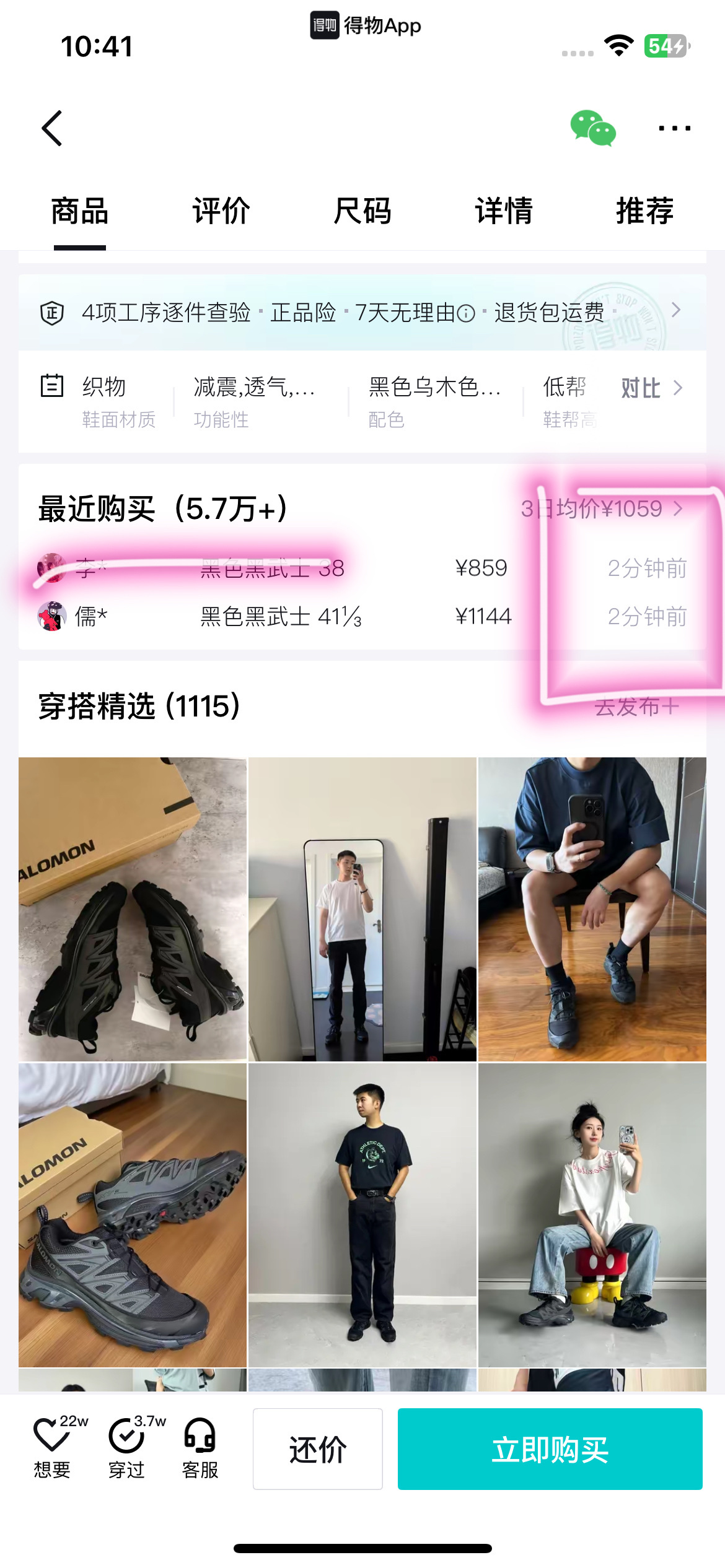Tap 去发布+ to publish an outfit
Image resolution: width=725 pixels, height=1568 pixels.
tap(636, 707)
